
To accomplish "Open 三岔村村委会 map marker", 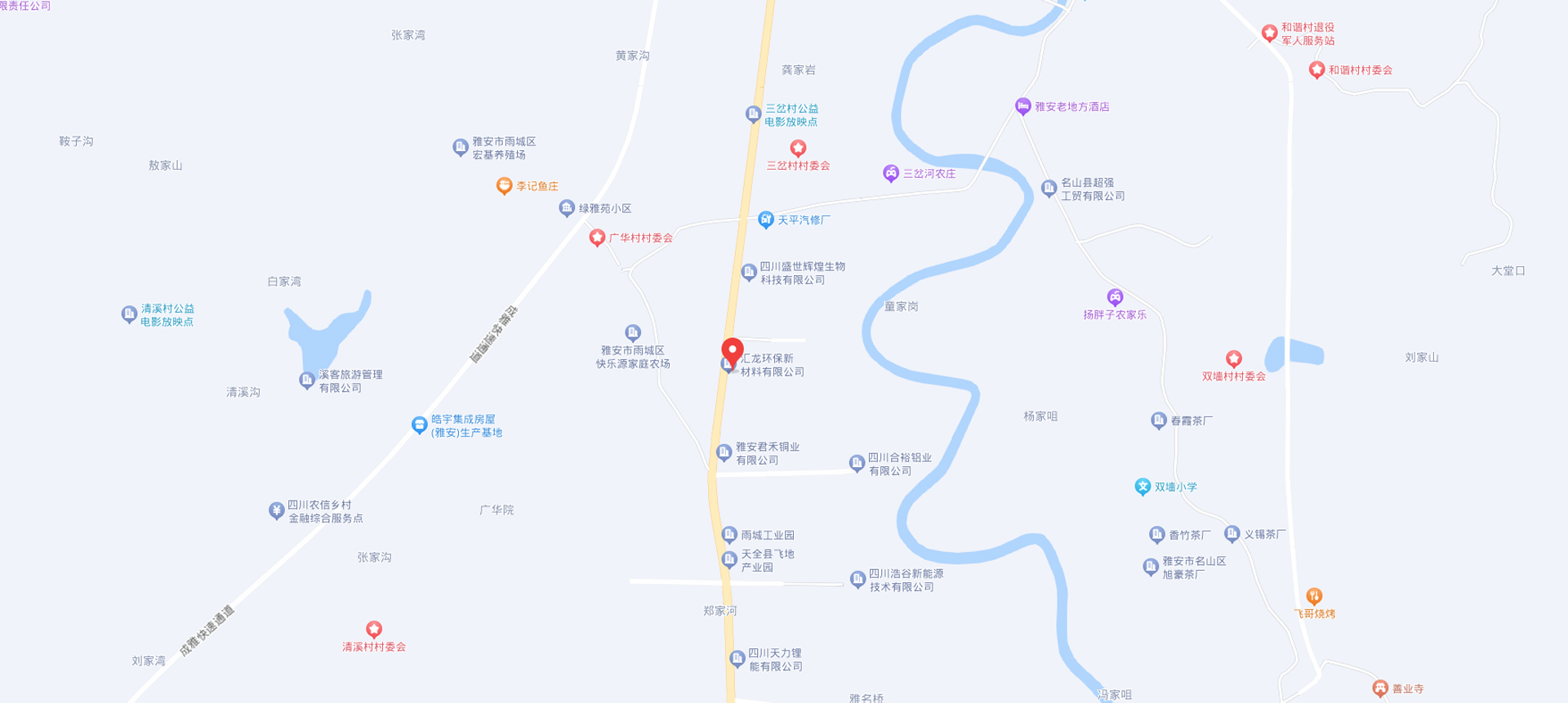I will coord(798,148).
